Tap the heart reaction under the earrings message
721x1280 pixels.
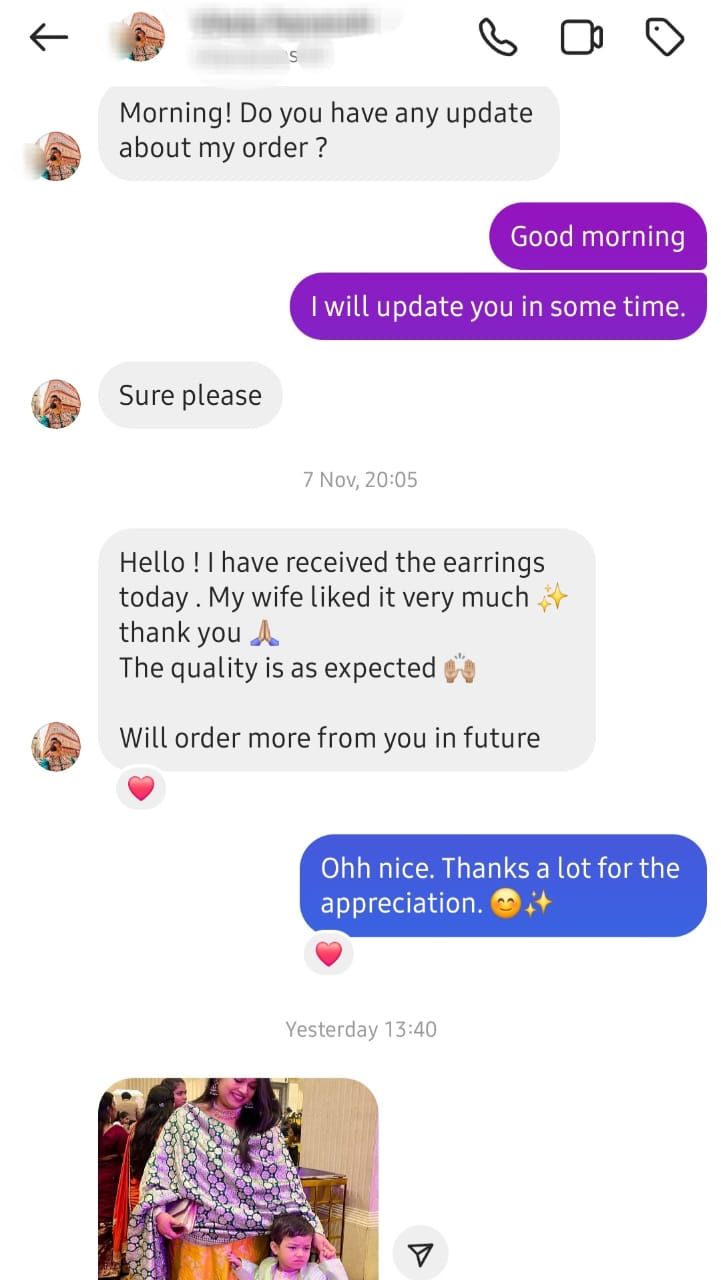pos(141,789)
